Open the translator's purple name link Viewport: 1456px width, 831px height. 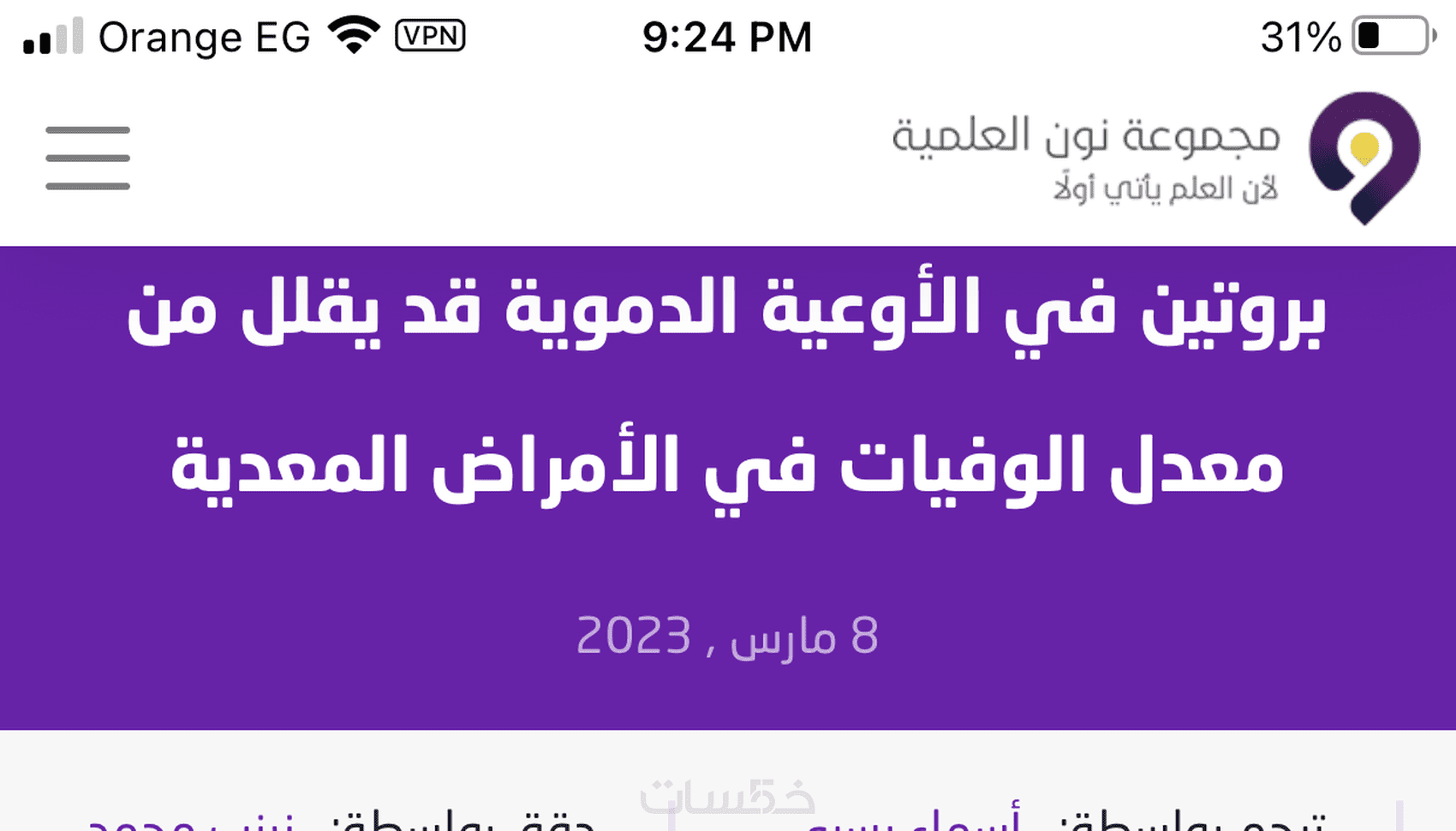click(x=912, y=821)
